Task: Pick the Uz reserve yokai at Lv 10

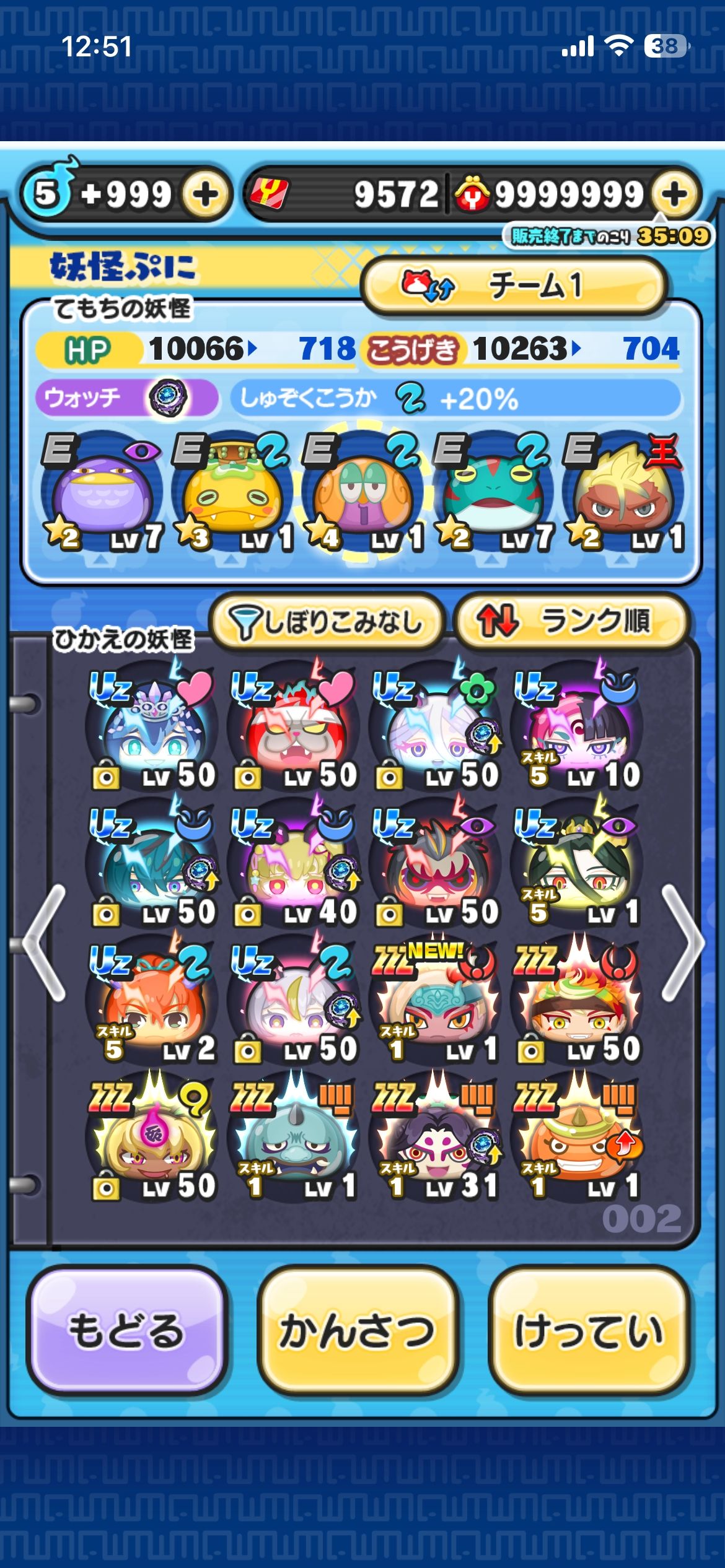Action: coord(577,729)
